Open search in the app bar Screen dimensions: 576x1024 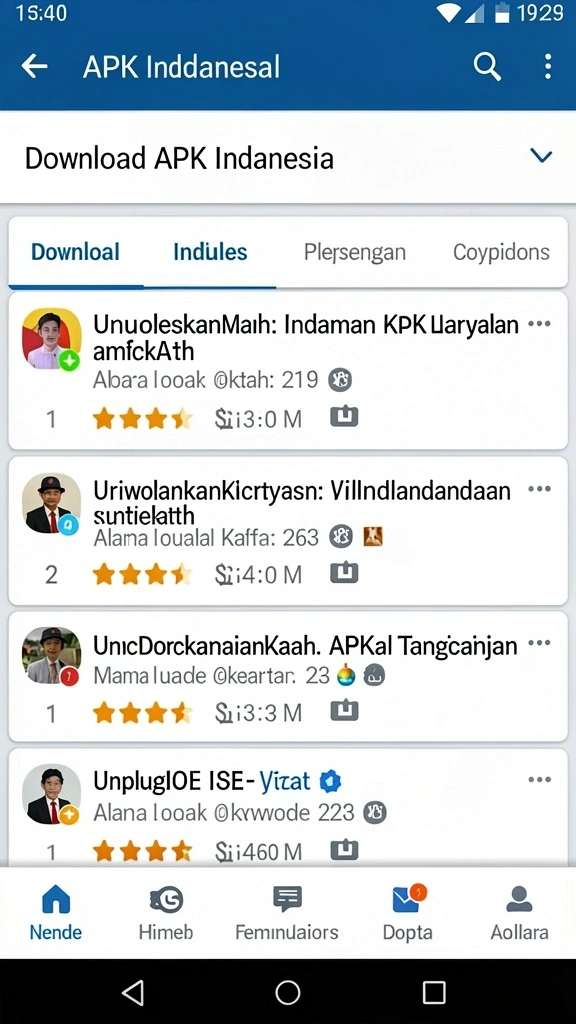click(487, 67)
